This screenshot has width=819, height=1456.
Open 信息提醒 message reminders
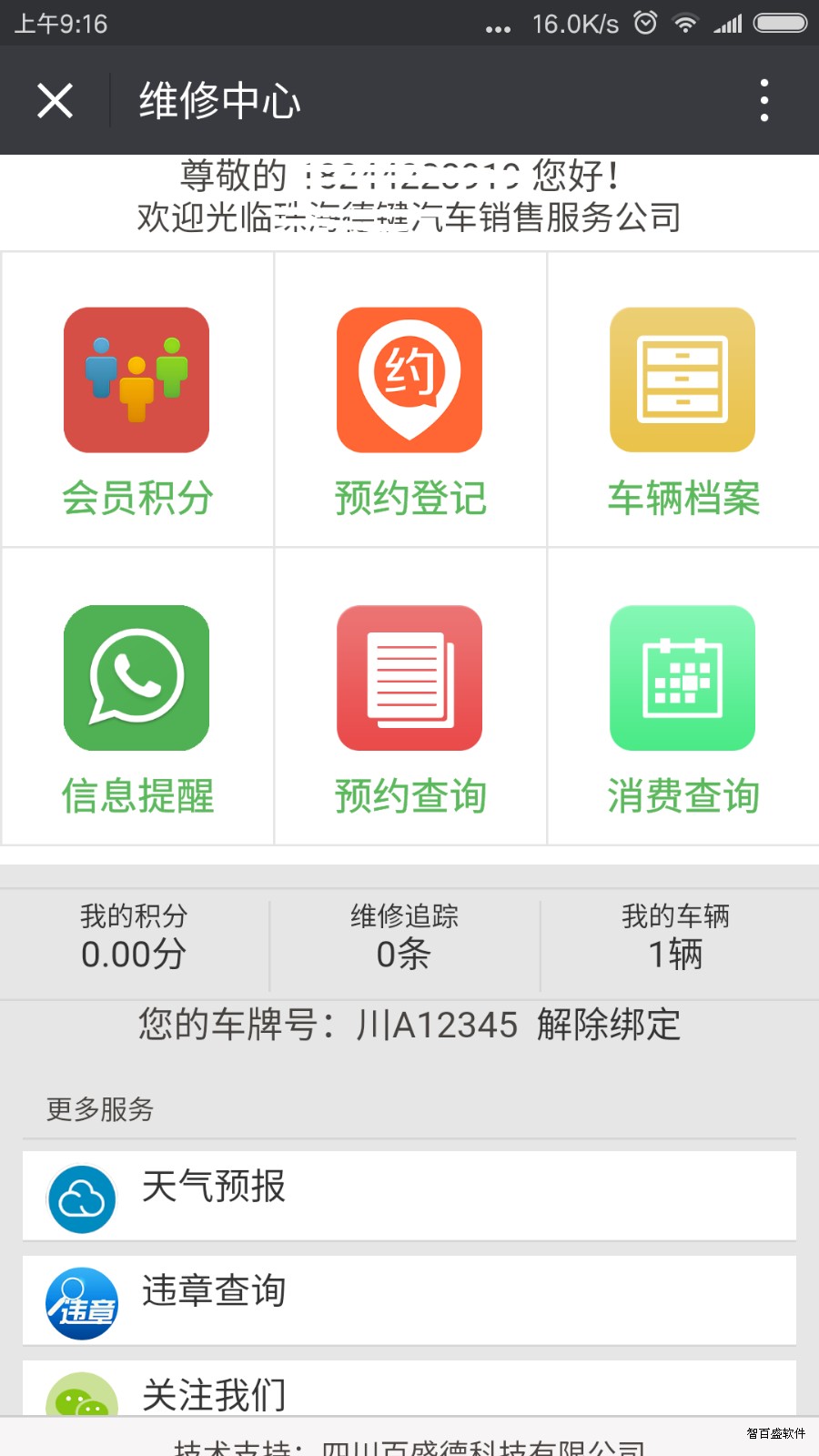[x=137, y=697]
